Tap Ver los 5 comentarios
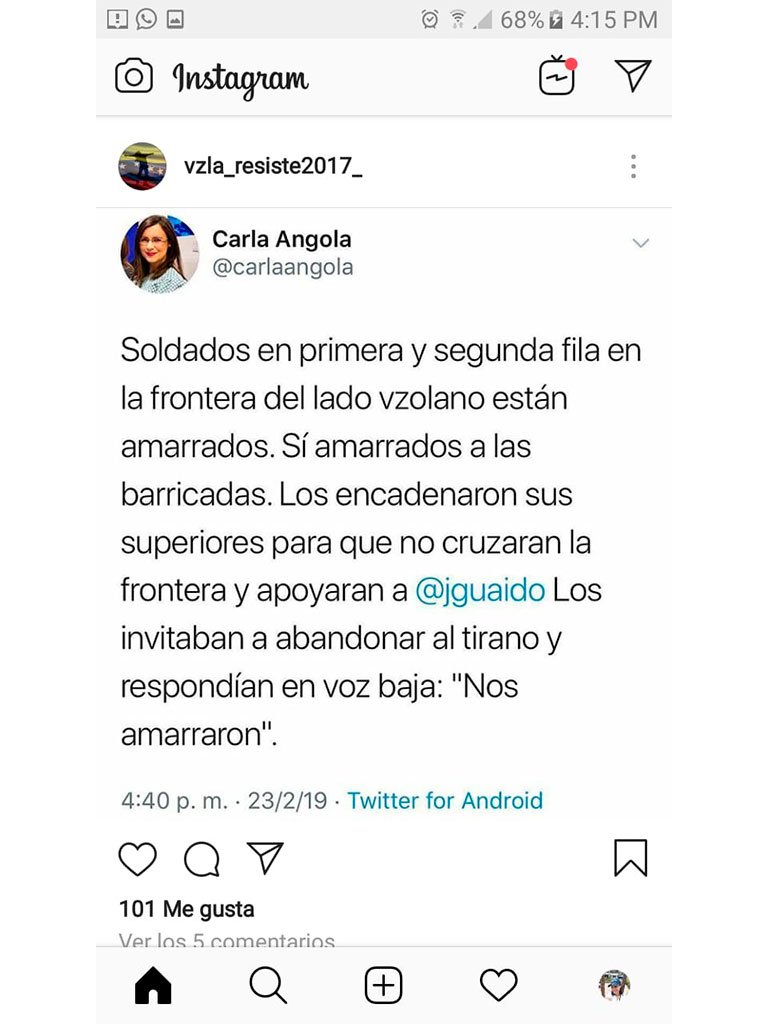The image size is (768, 1024). 227,940
